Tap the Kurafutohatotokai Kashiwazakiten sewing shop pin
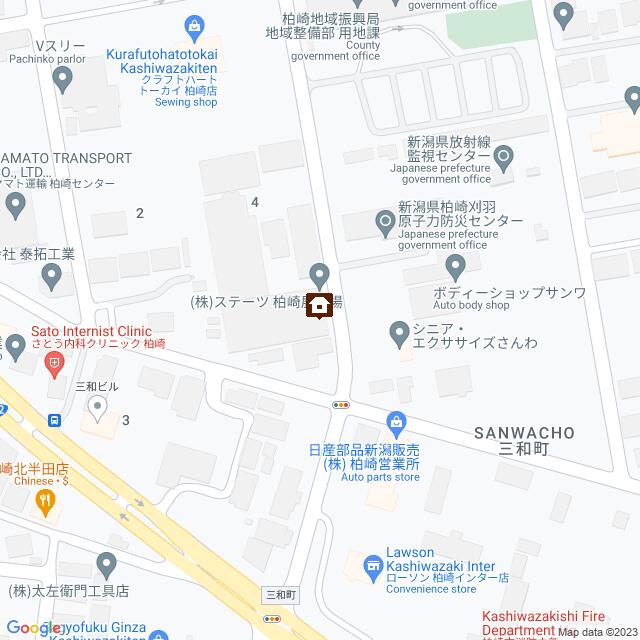 click(196, 25)
